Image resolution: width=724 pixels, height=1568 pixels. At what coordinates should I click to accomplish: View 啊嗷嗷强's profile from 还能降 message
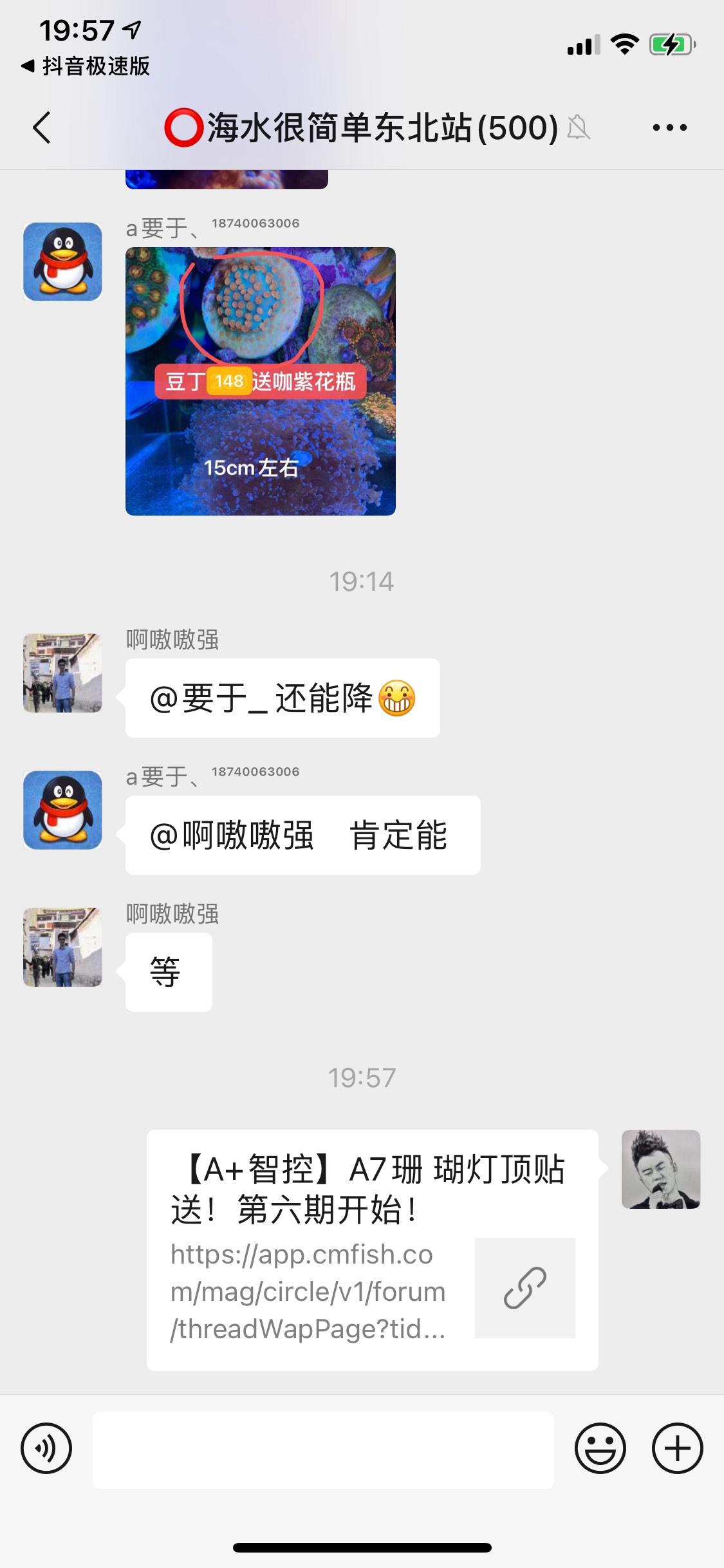62,673
